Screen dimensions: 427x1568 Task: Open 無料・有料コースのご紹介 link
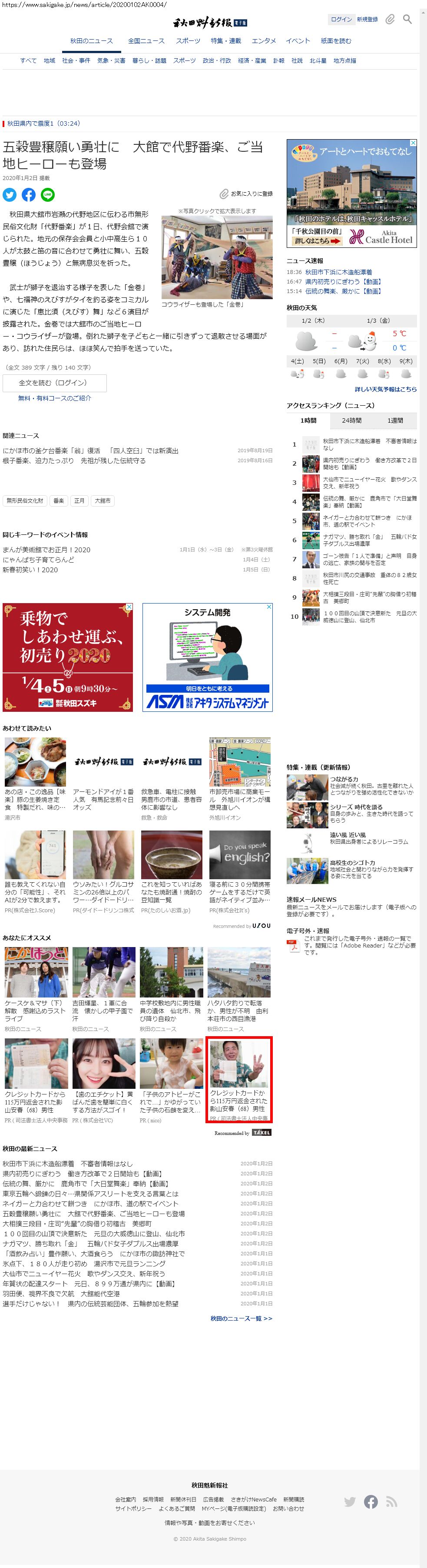coord(54,398)
